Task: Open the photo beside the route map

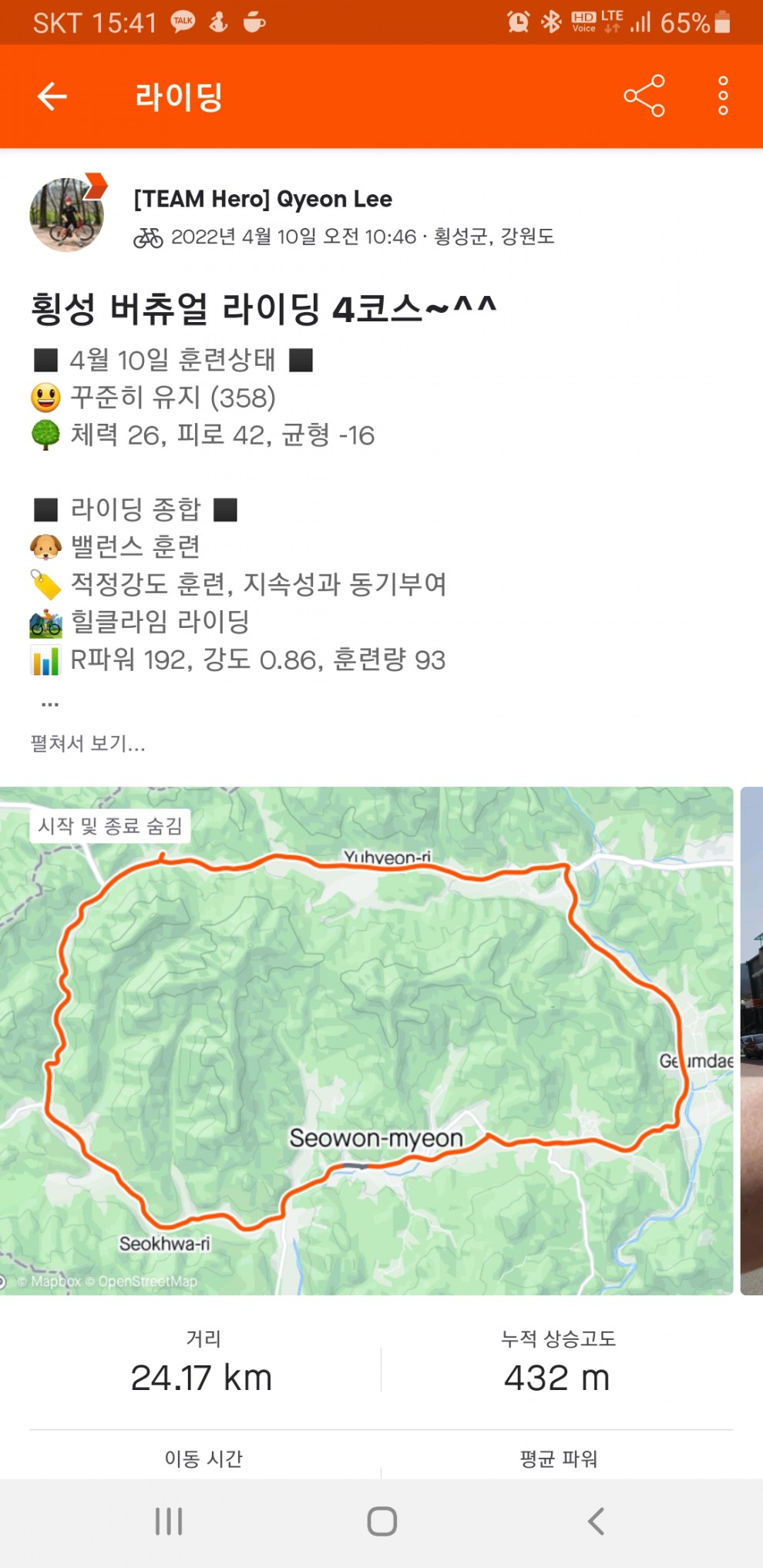Action: (x=751, y=1040)
